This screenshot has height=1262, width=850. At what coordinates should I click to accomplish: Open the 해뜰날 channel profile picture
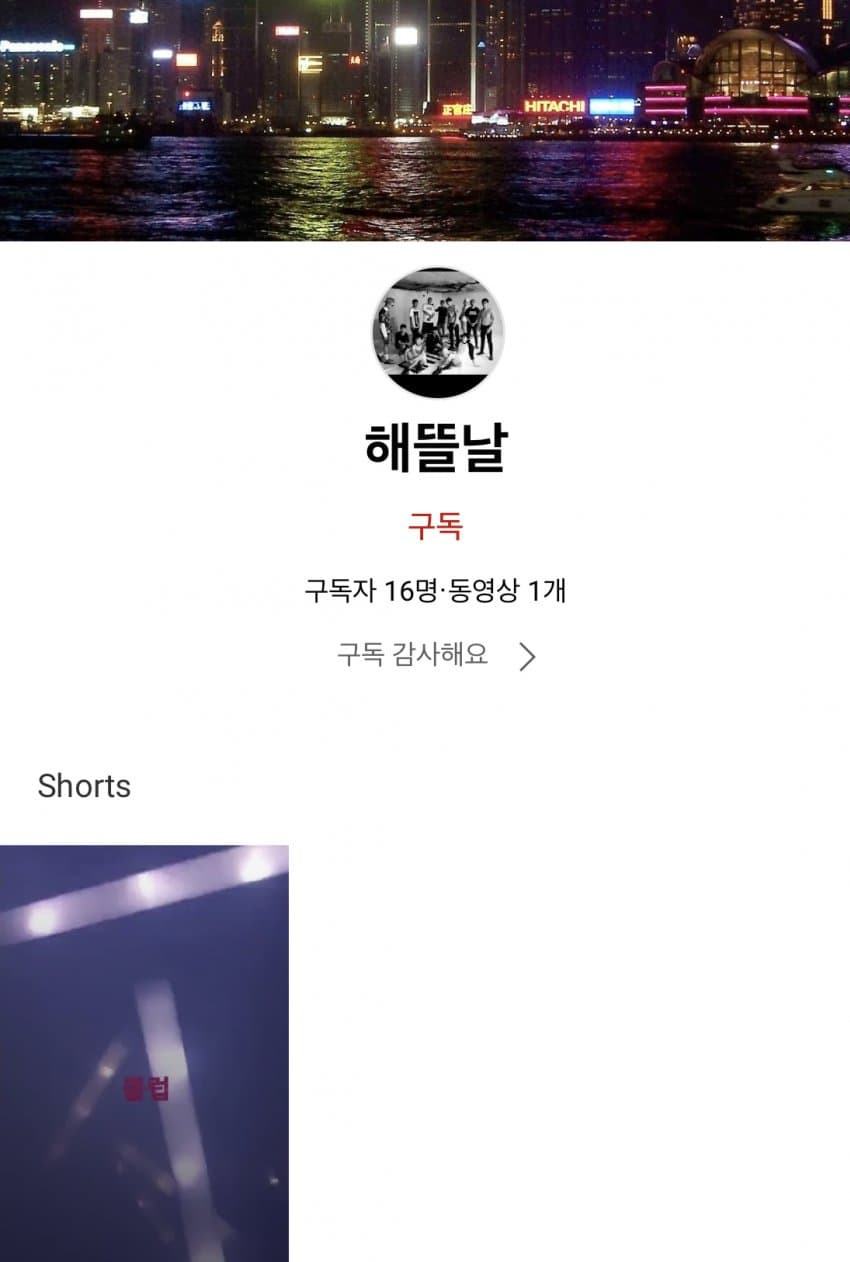coord(438,333)
